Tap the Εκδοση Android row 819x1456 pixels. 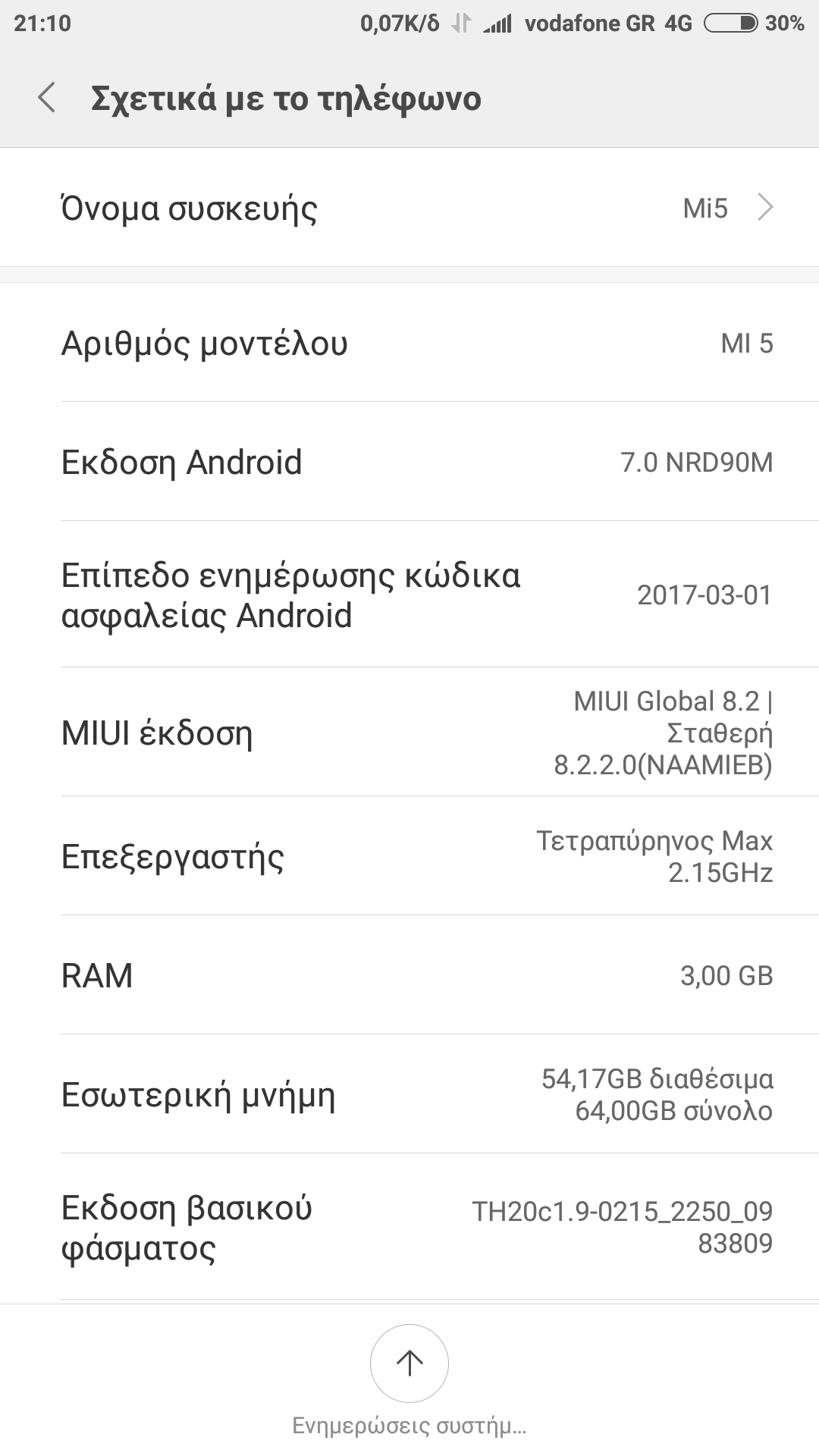point(409,462)
